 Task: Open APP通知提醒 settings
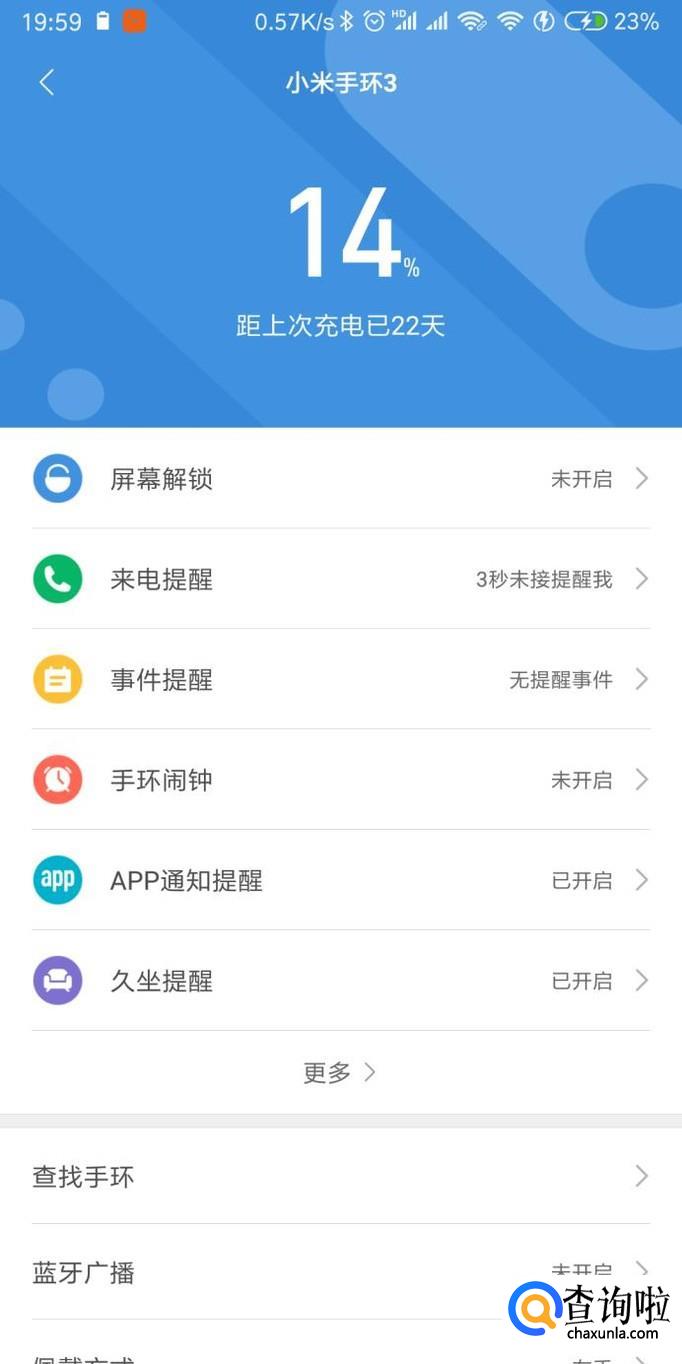coord(340,880)
